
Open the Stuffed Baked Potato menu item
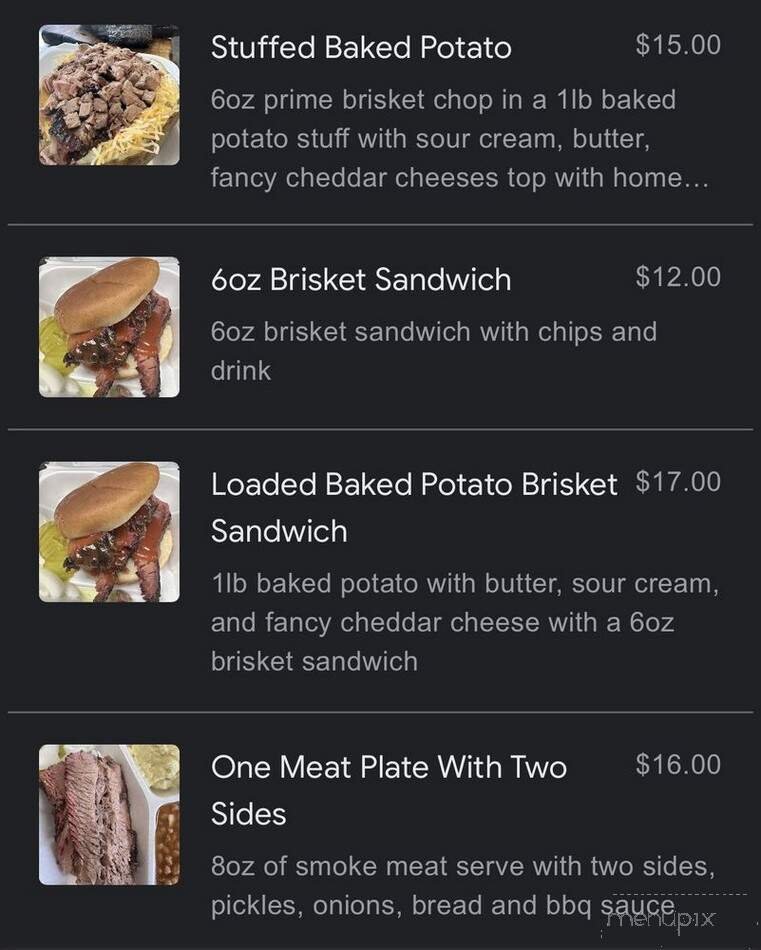click(360, 47)
